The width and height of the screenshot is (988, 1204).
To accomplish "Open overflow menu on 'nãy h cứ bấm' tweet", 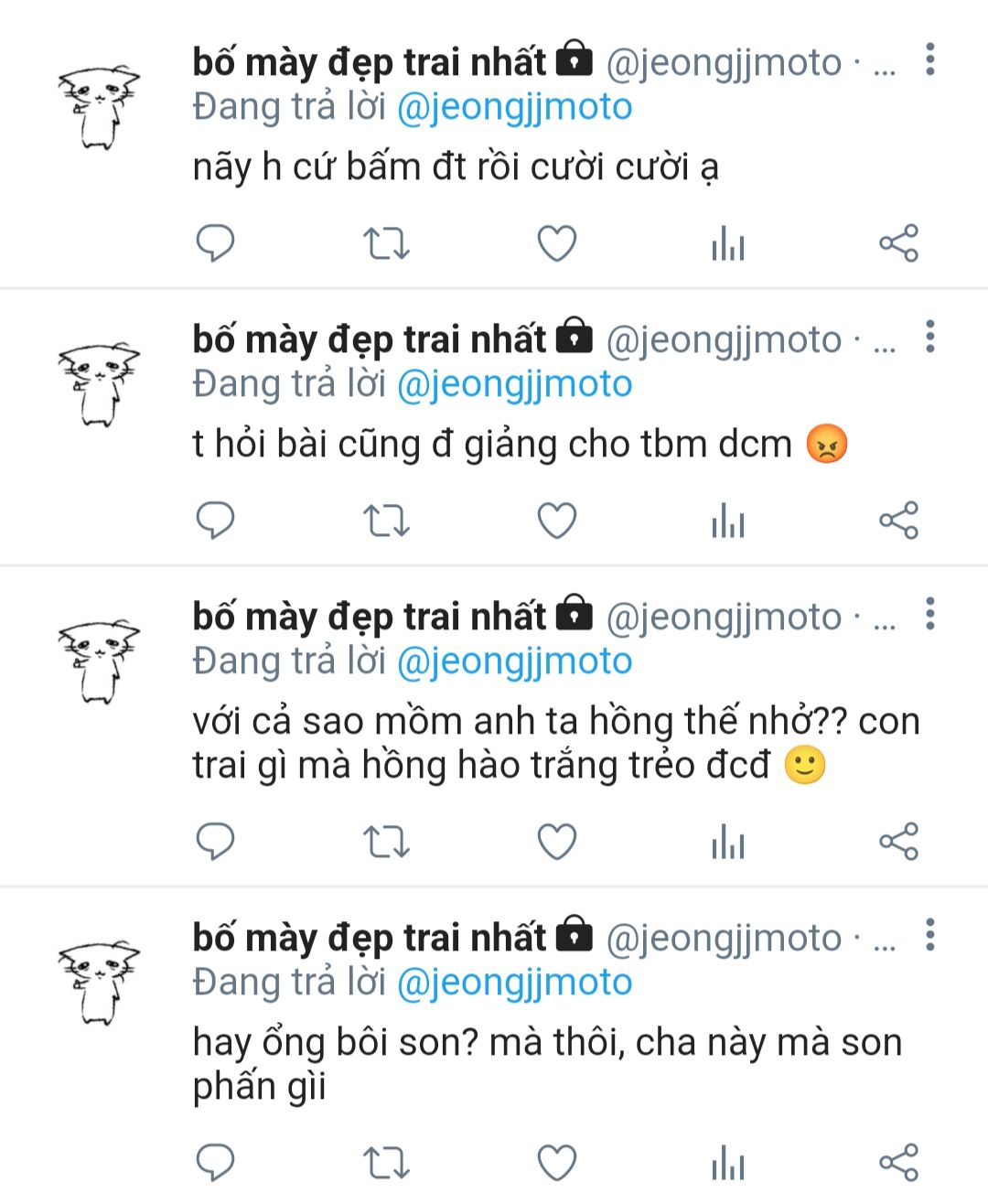I will [930, 59].
